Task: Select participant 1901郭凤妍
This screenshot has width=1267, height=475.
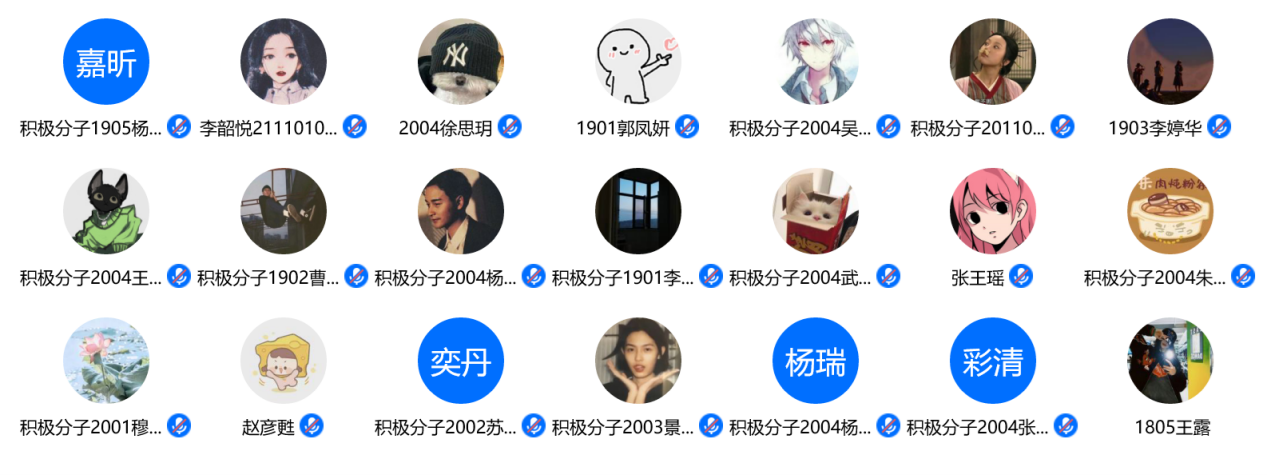Action: click(638, 62)
